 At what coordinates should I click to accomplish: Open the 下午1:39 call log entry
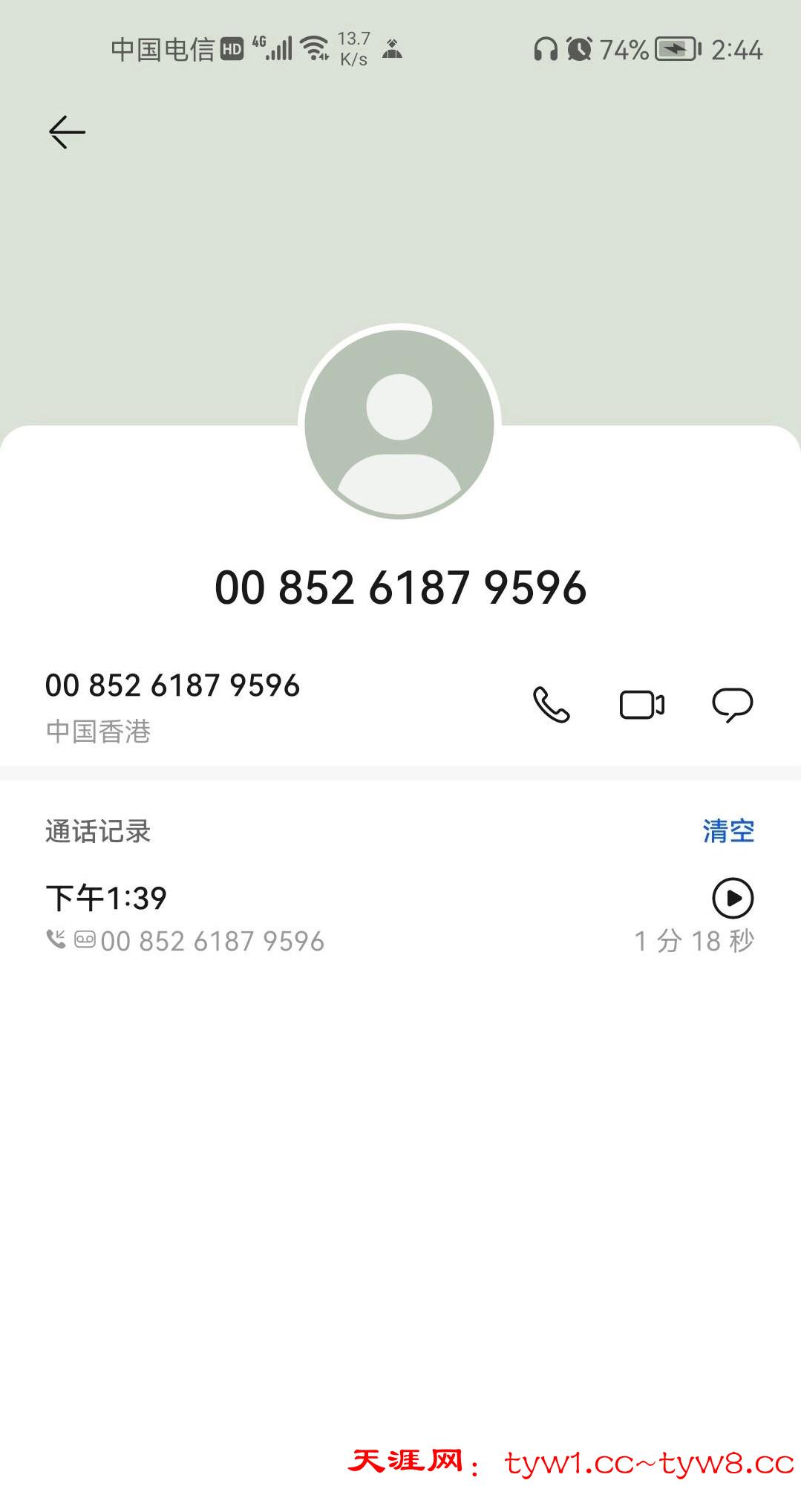pyautogui.click(x=297, y=919)
